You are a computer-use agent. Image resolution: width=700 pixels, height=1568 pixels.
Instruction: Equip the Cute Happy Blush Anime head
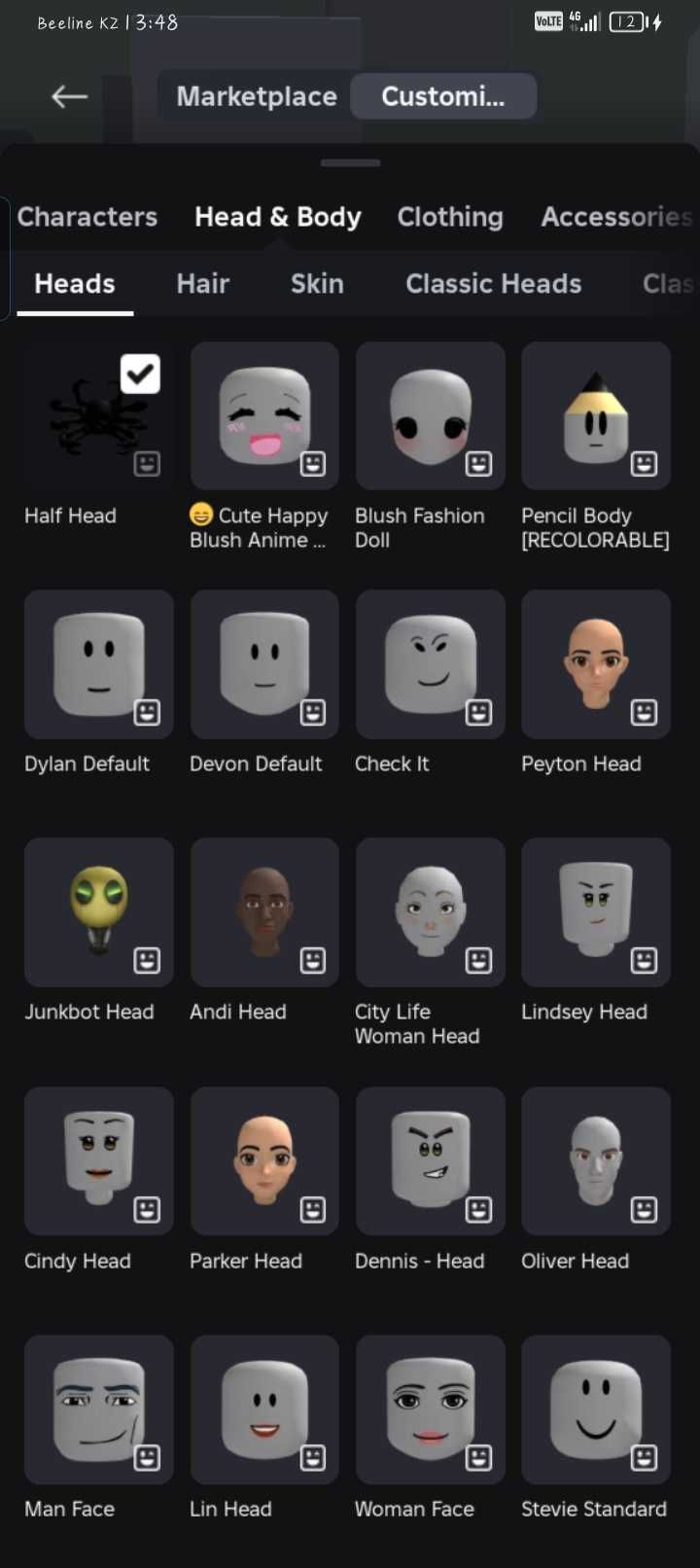[264, 416]
